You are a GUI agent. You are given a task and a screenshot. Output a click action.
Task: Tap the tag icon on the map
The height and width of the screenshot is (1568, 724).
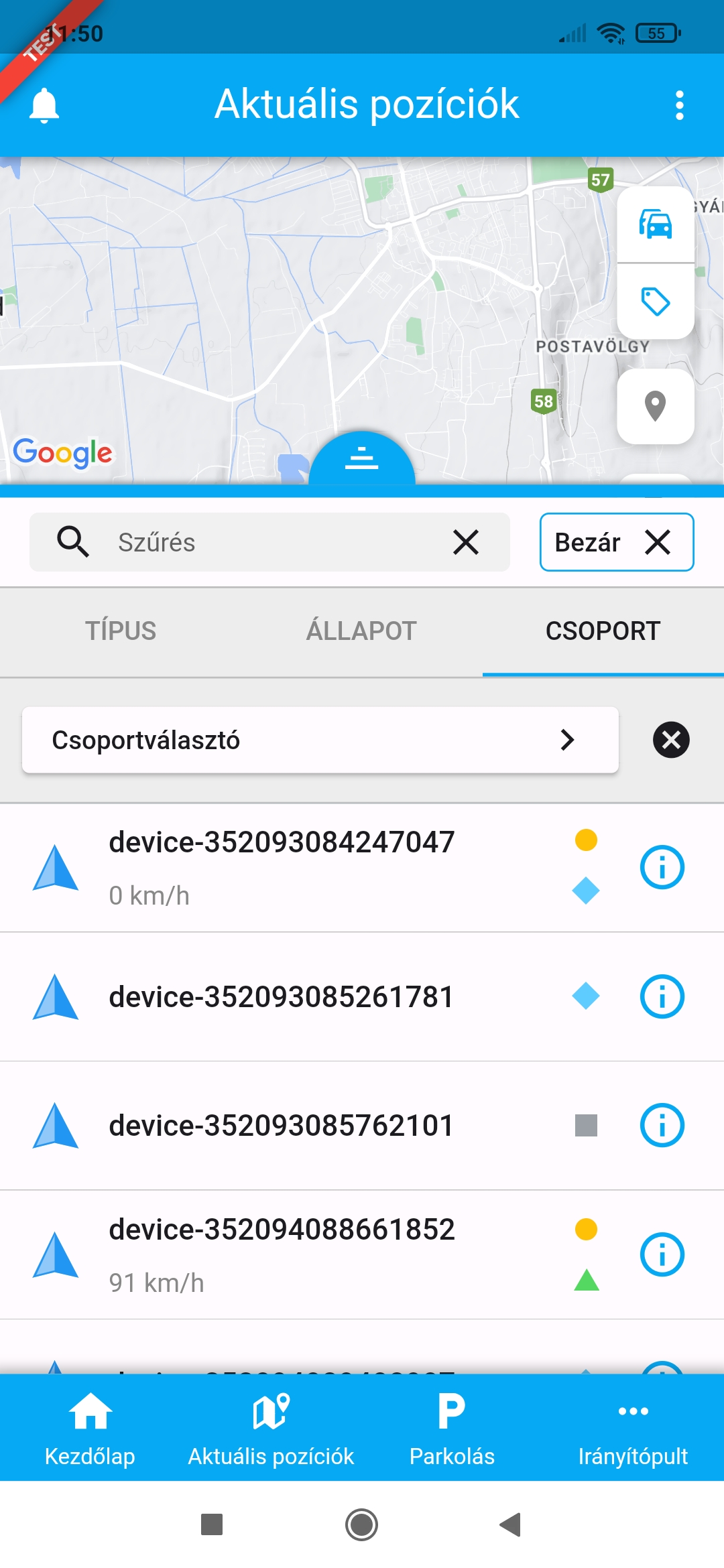pyautogui.click(x=655, y=302)
